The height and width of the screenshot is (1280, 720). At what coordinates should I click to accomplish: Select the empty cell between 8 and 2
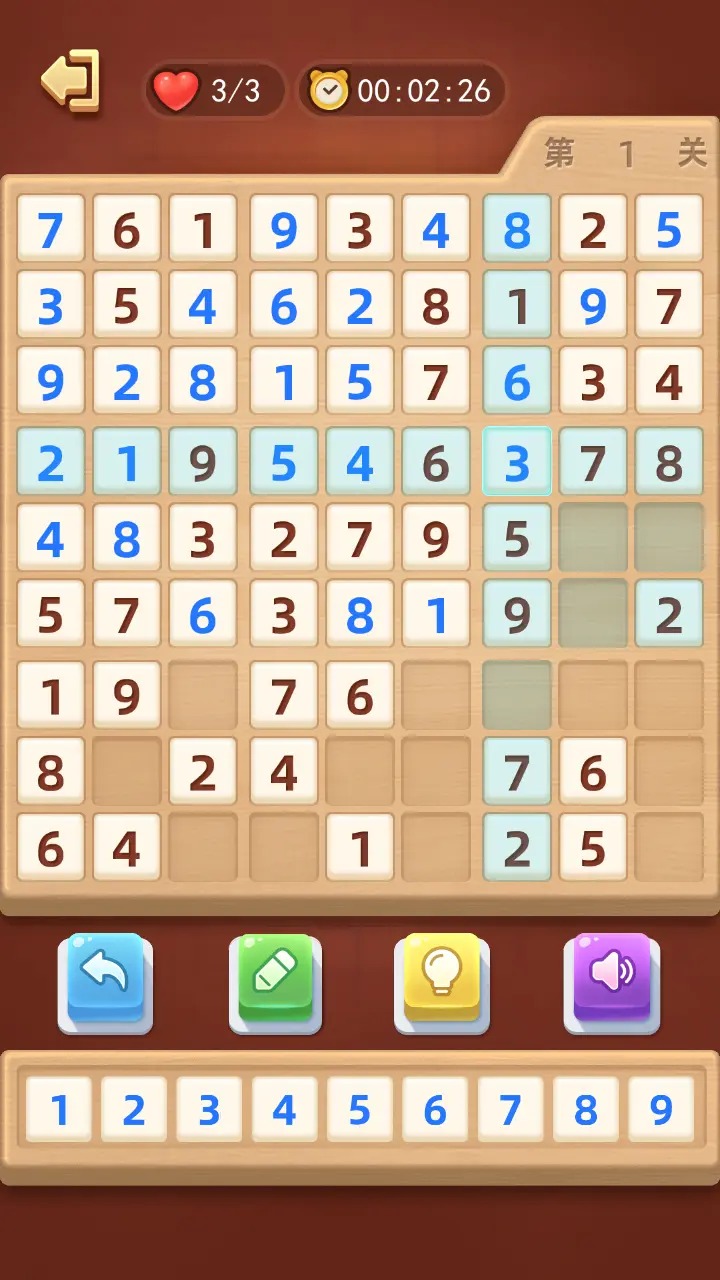pyautogui.click(x=127, y=771)
